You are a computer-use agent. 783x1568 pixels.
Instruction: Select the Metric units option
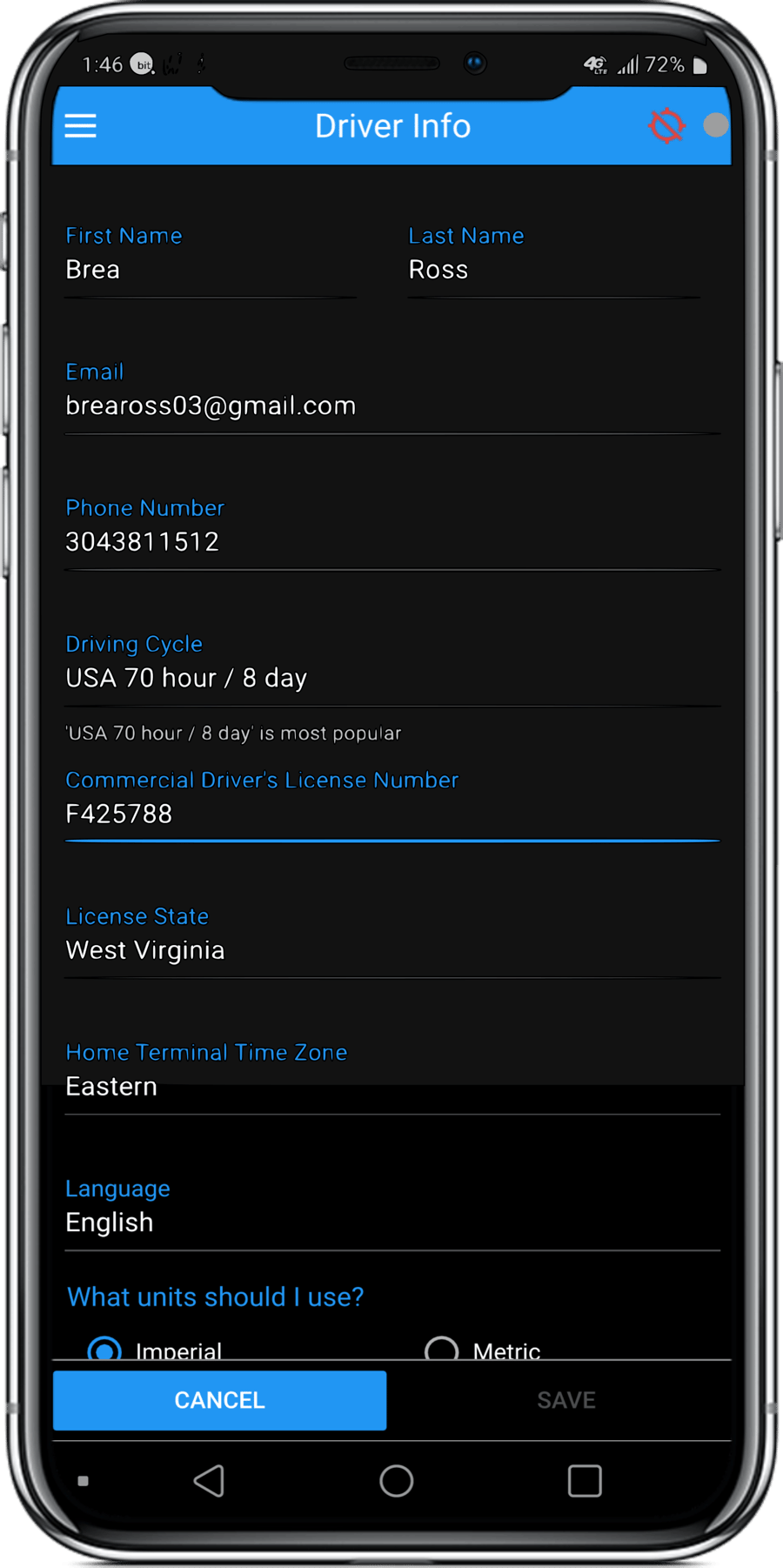(x=441, y=1349)
